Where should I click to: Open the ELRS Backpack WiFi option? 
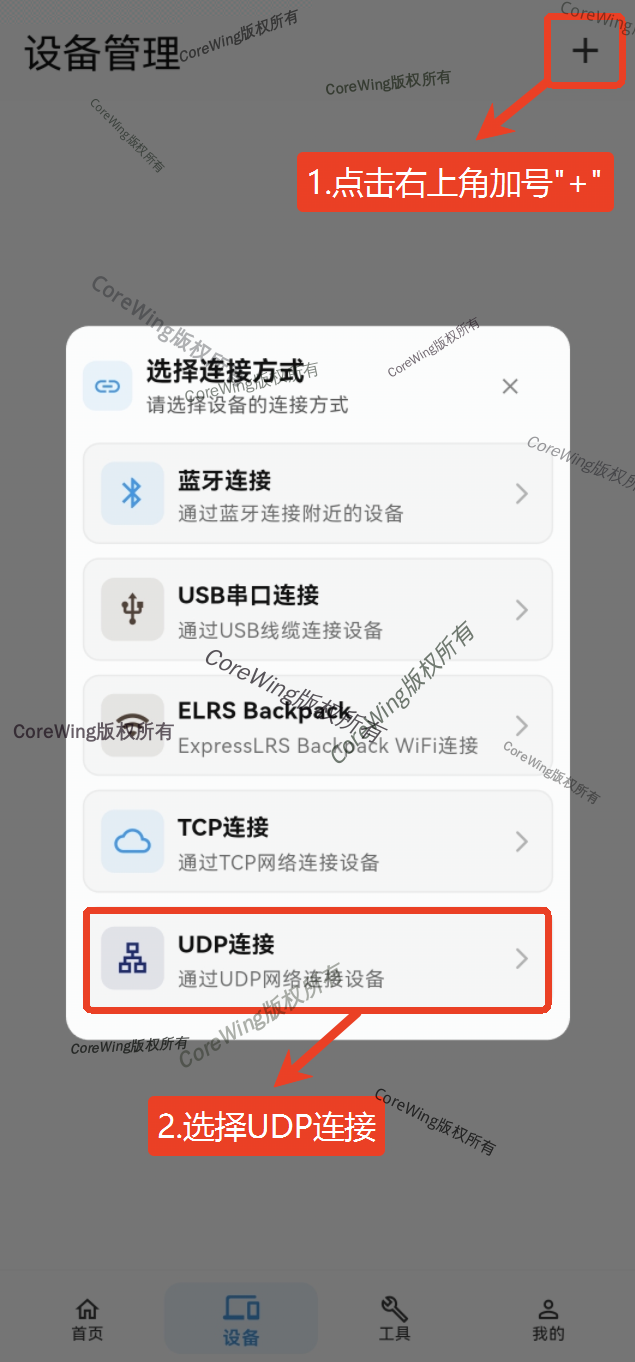[317, 726]
